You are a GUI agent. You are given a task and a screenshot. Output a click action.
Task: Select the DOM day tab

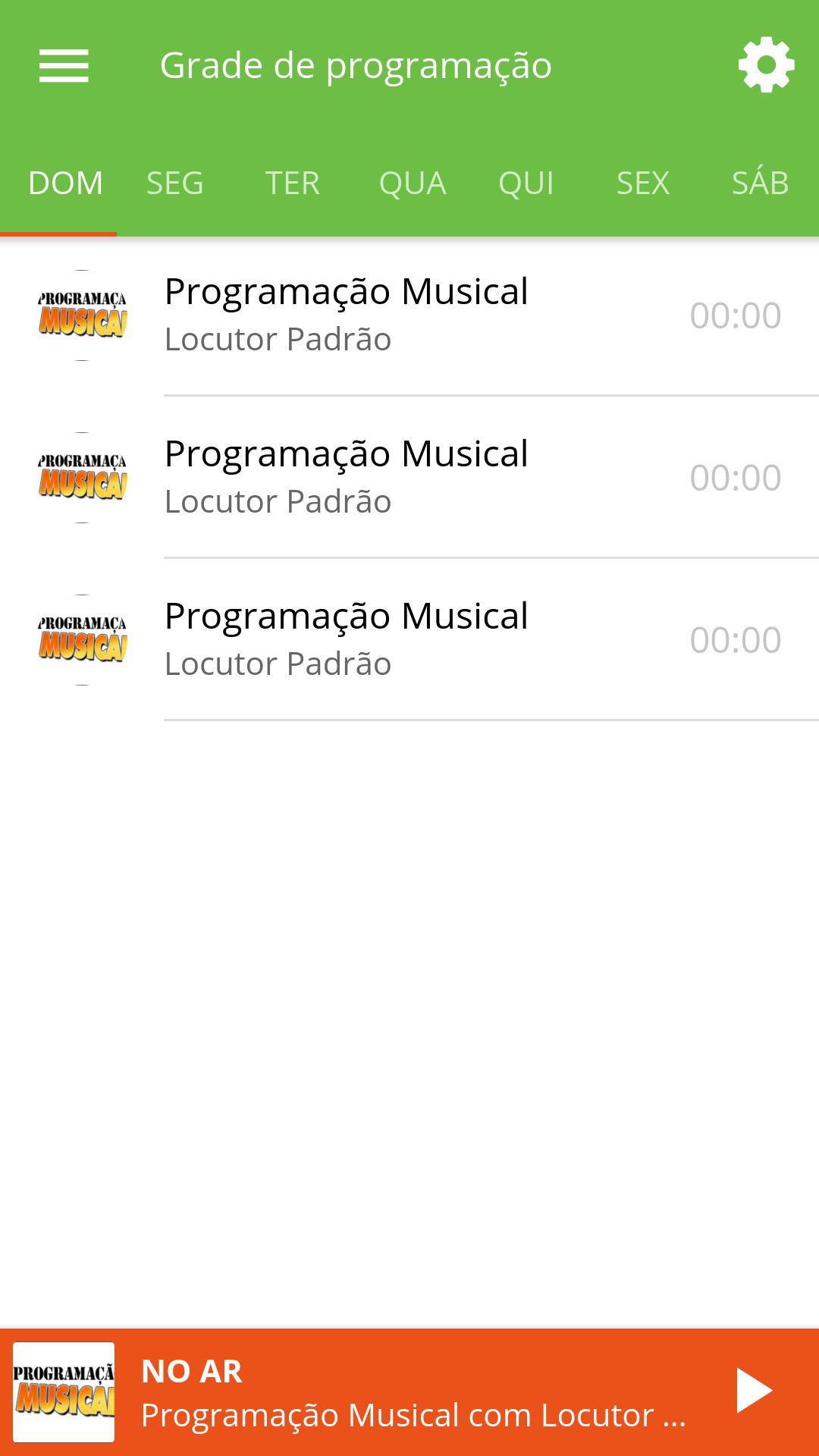tap(65, 184)
